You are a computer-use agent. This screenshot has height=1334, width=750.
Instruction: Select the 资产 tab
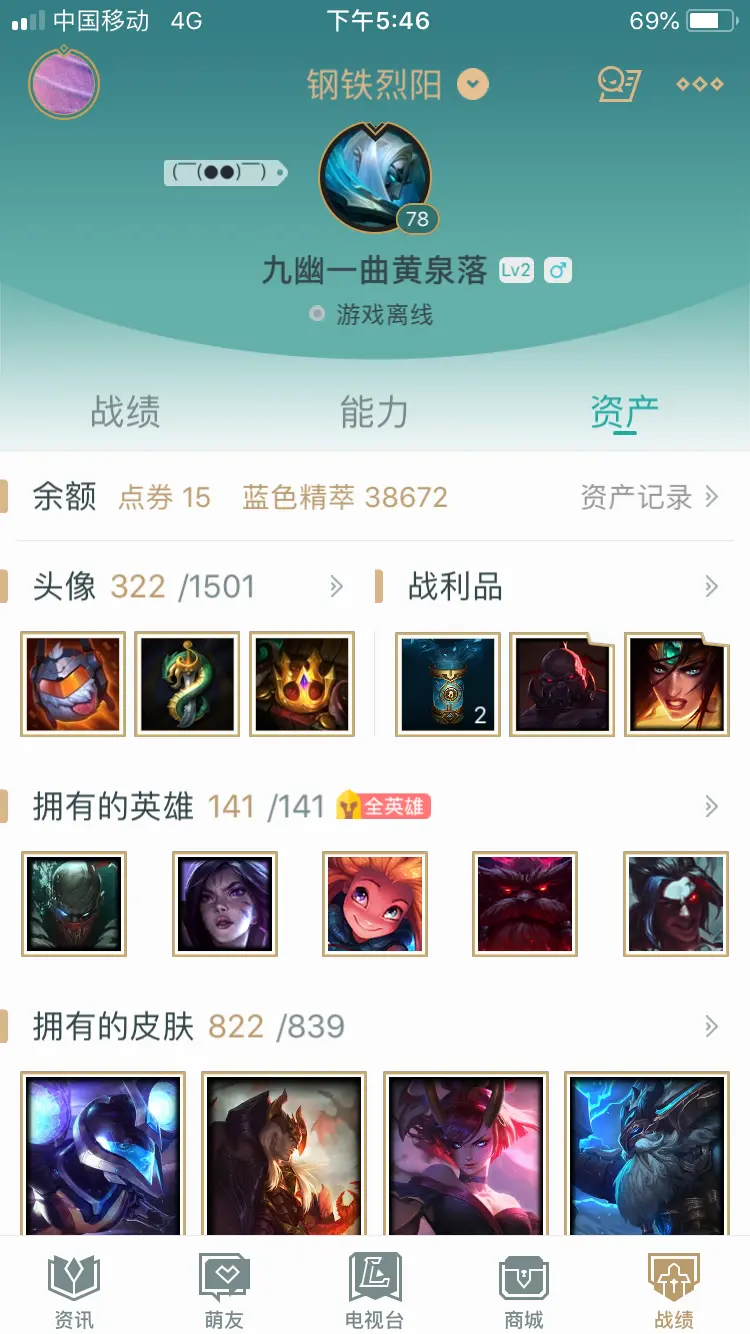click(x=624, y=411)
